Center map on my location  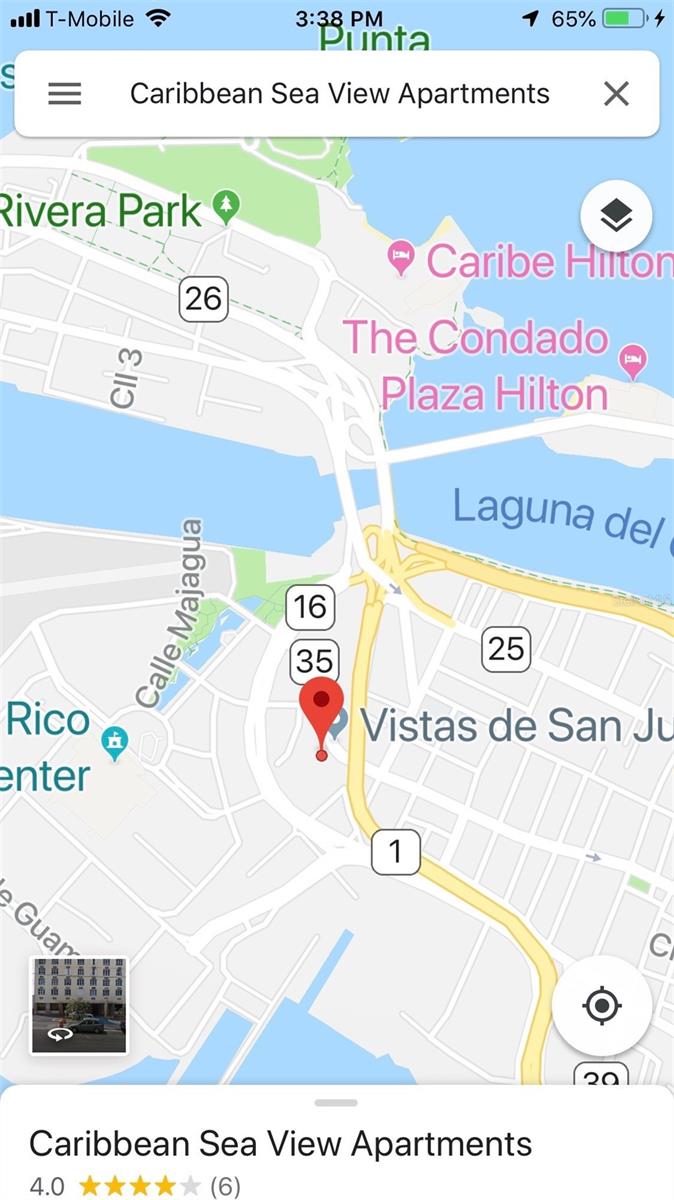[602, 1006]
